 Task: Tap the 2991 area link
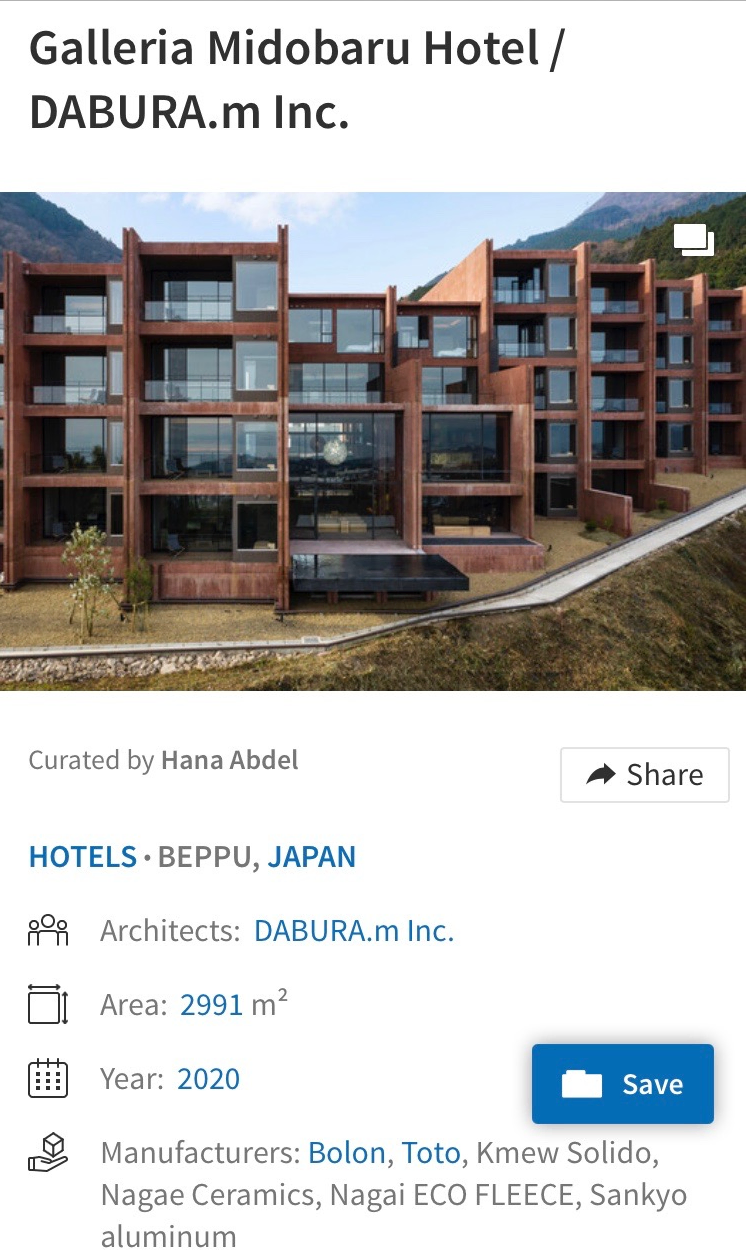tap(211, 1005)
